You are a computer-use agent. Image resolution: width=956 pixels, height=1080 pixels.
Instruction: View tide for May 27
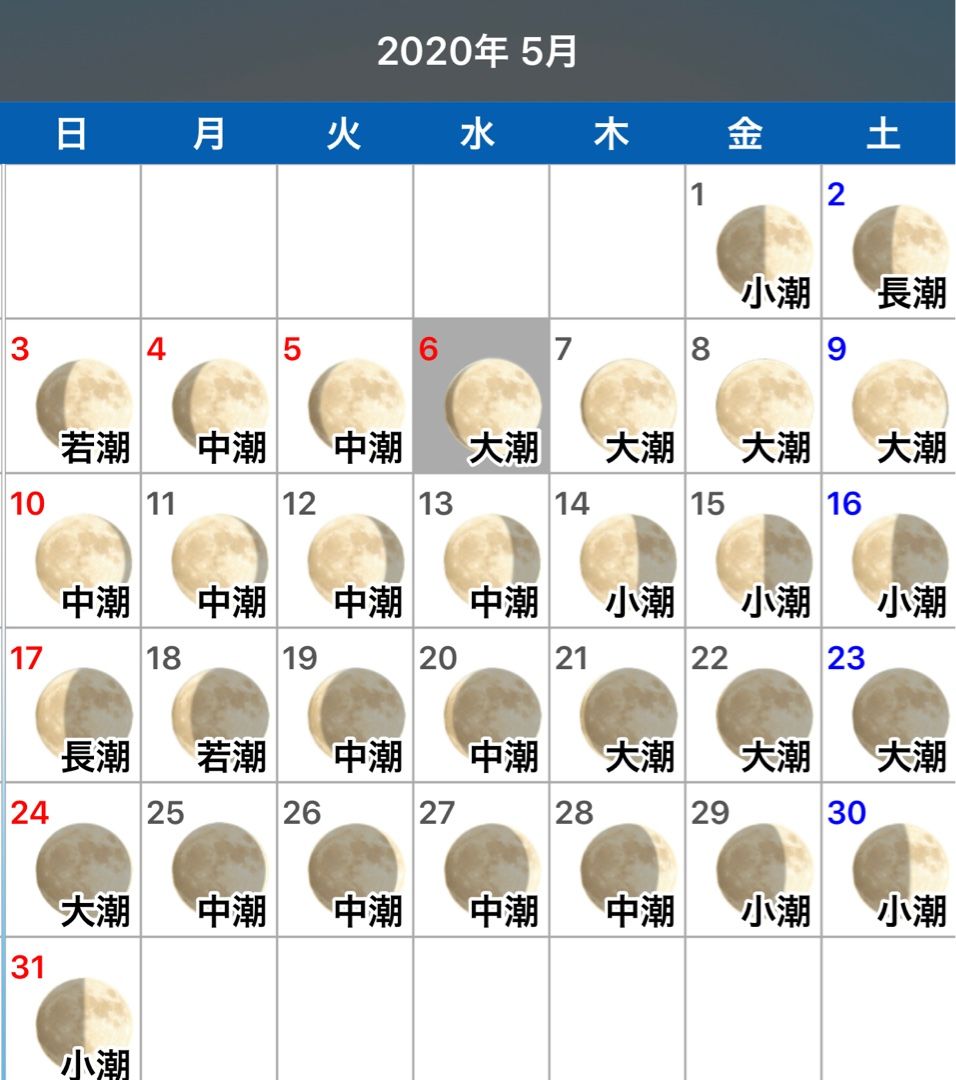click(x=481, y=861)
